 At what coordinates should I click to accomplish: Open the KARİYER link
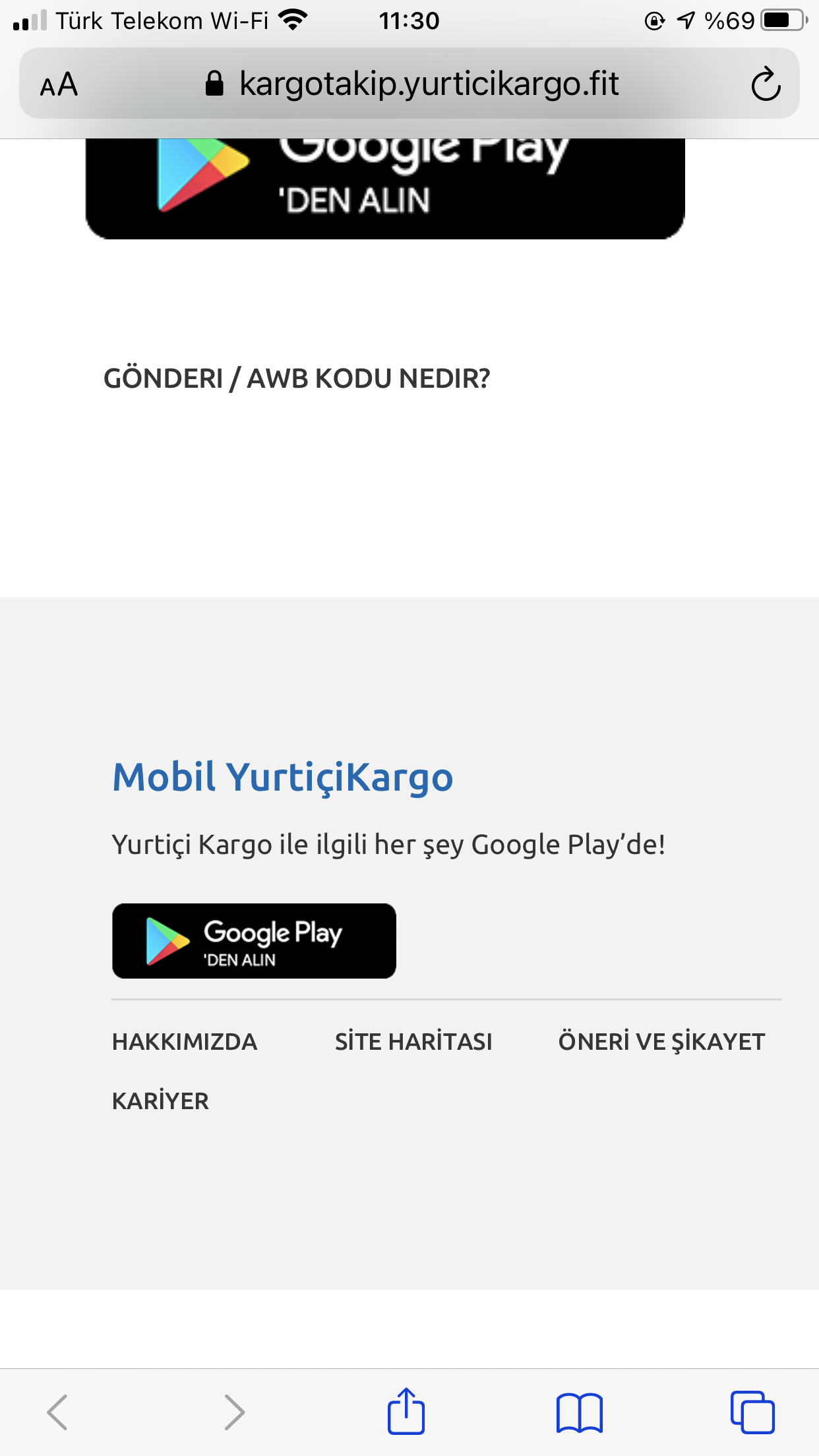tap(160, 1101)
